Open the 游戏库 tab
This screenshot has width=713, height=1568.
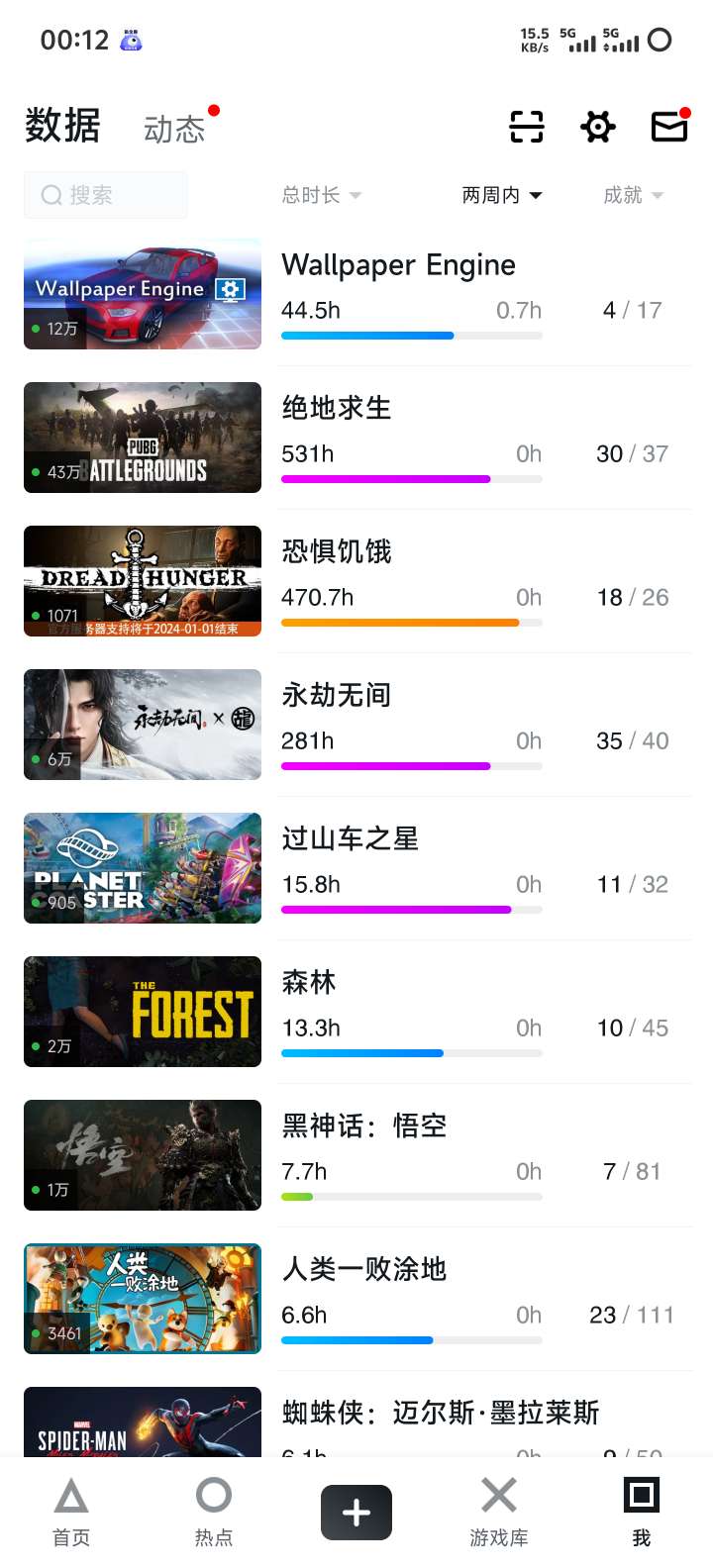click(x=499, y=1512)
